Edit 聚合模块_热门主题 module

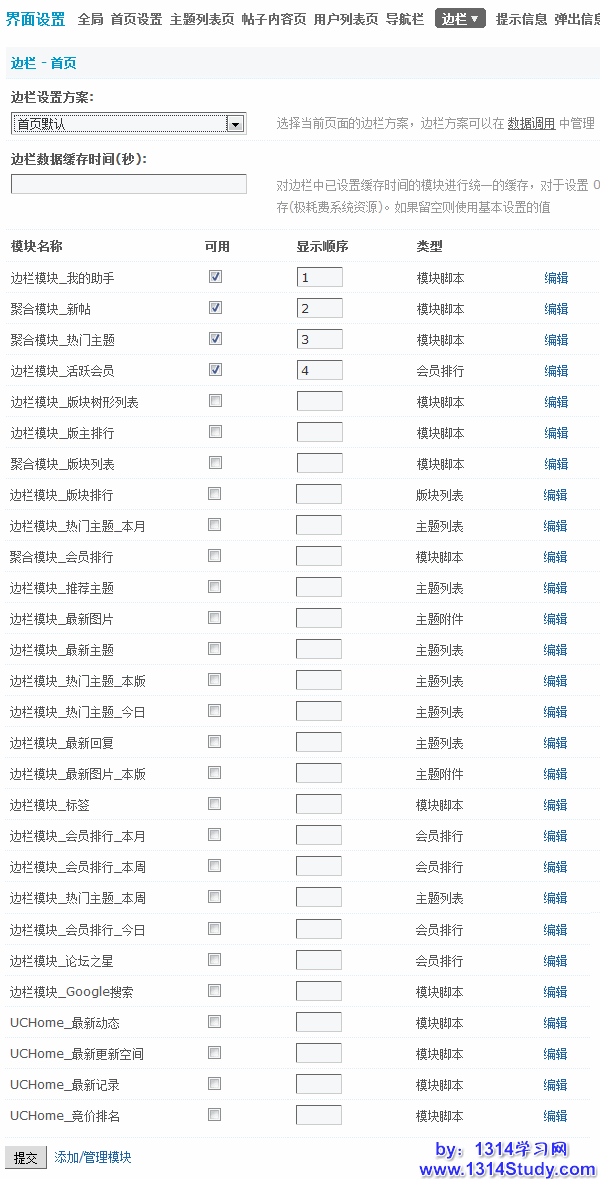point(556,340)
